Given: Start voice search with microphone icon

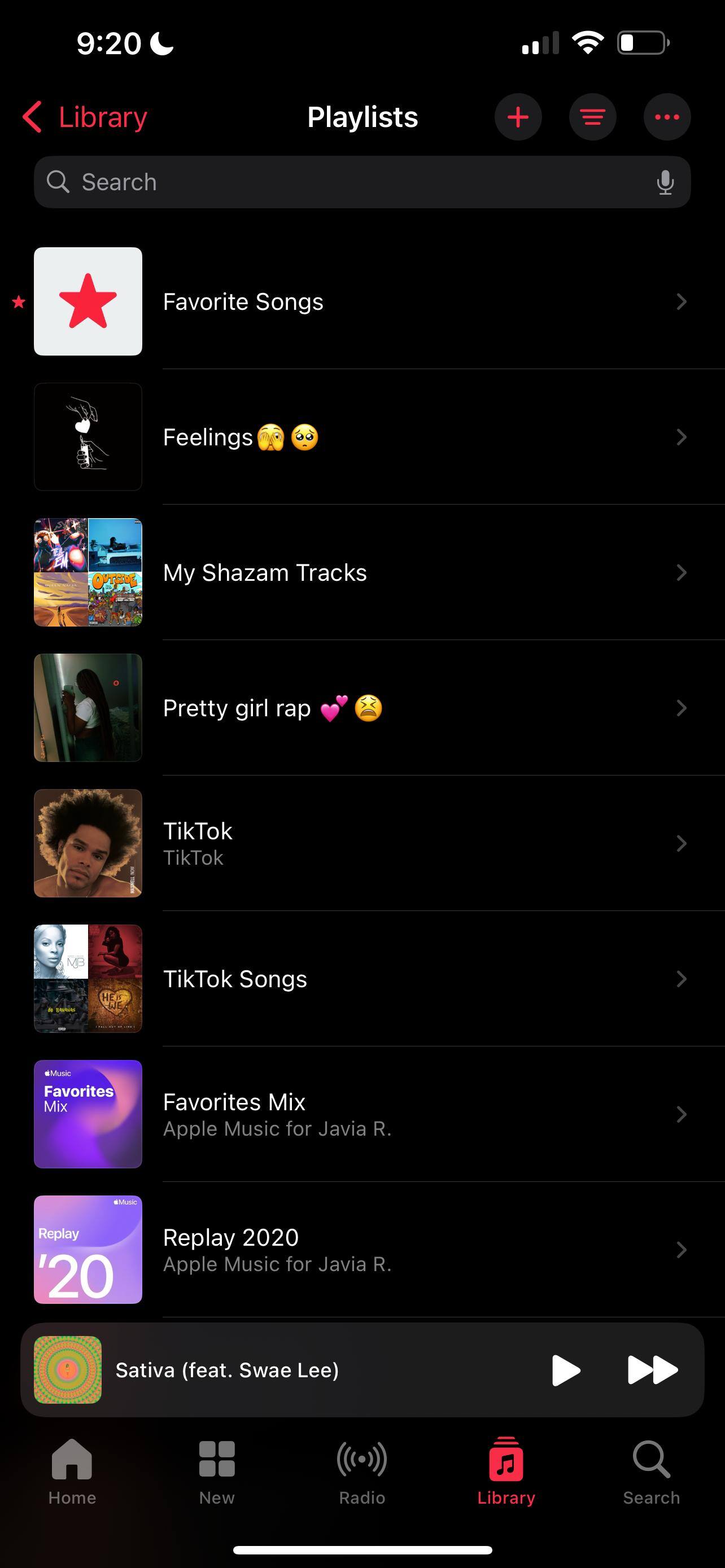Looking at the screenshot, I should 665,182.
